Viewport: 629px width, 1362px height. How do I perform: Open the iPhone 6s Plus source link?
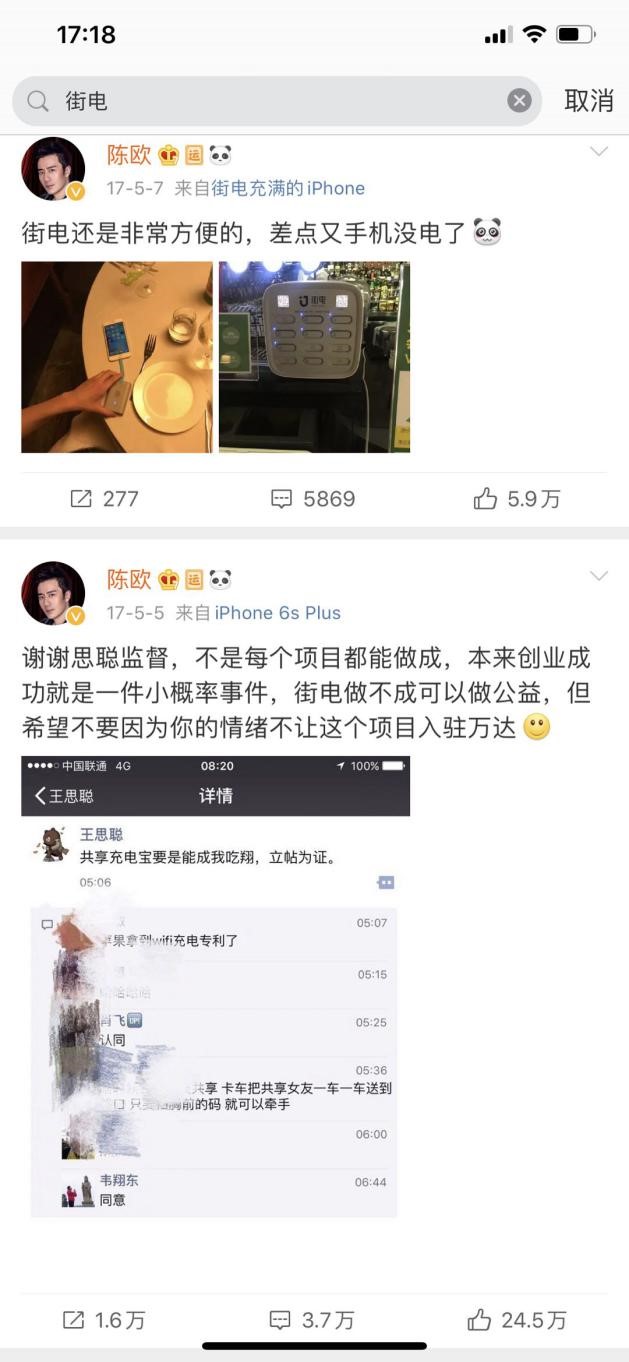(x=277, y=613)
